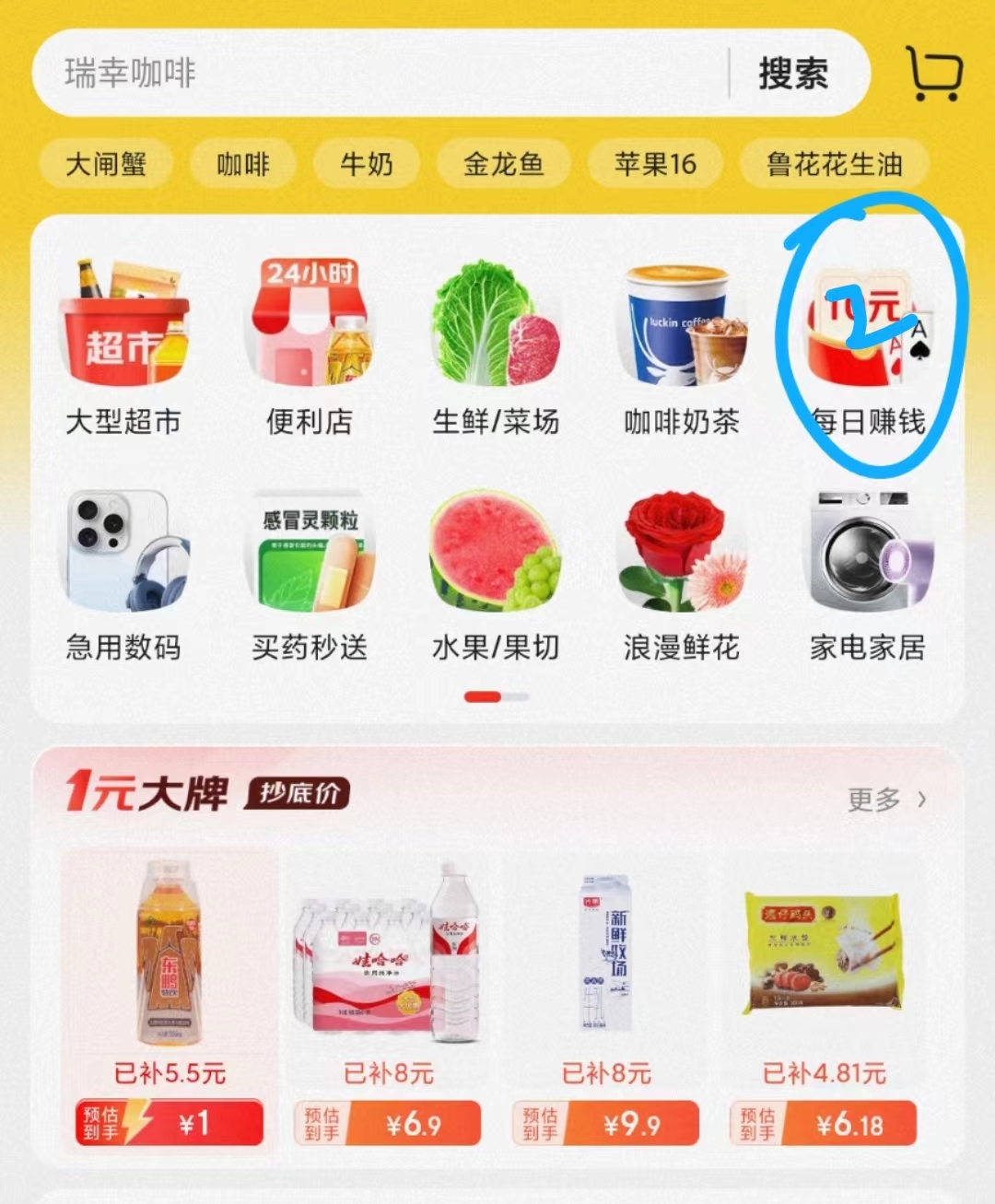Pick the 苹果16 suggestion chip
The height and width of the screenshot is (1204, 995).
tap(655, 165)
